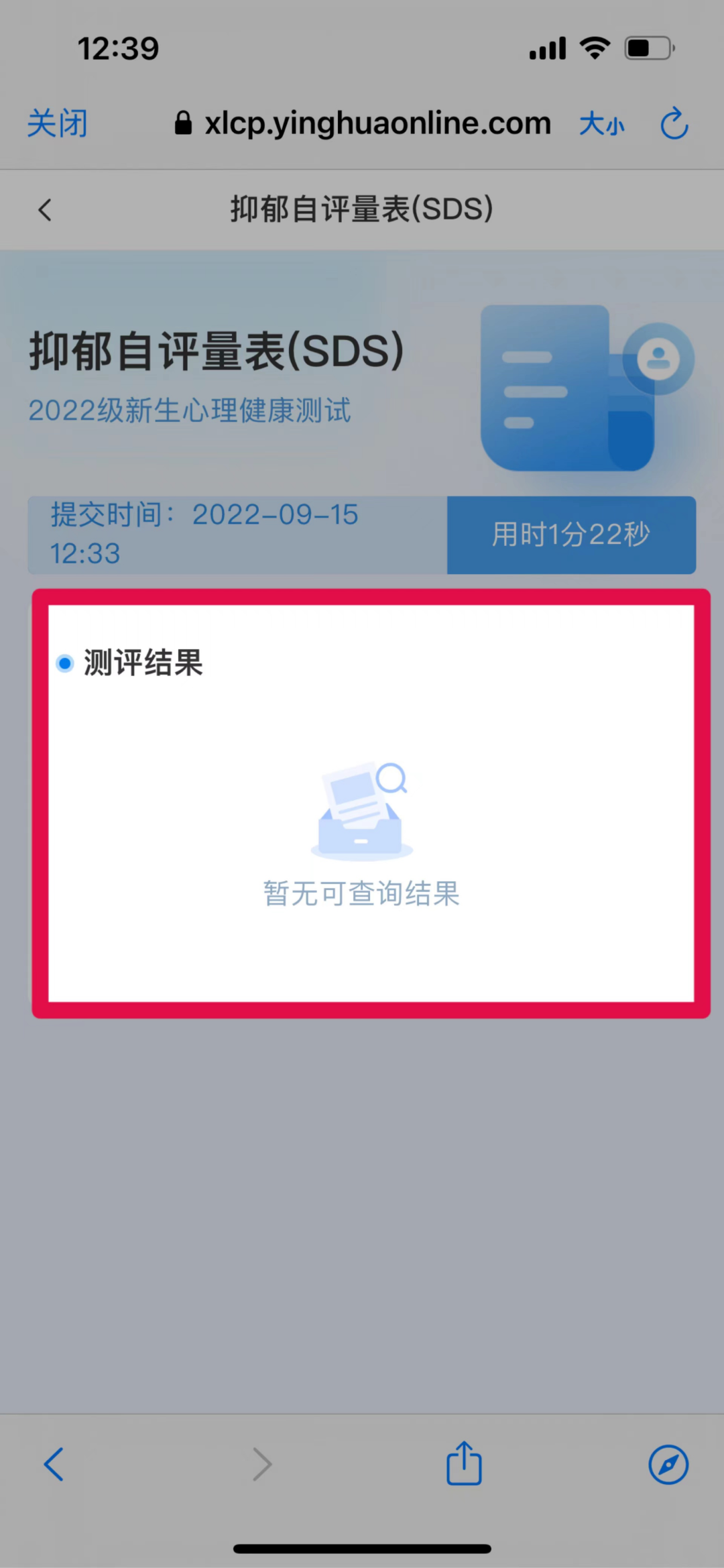Tap the browser forward arrow at bottom
Viewport: 724px width, 1568px height.
click(x=261, y=1464)
